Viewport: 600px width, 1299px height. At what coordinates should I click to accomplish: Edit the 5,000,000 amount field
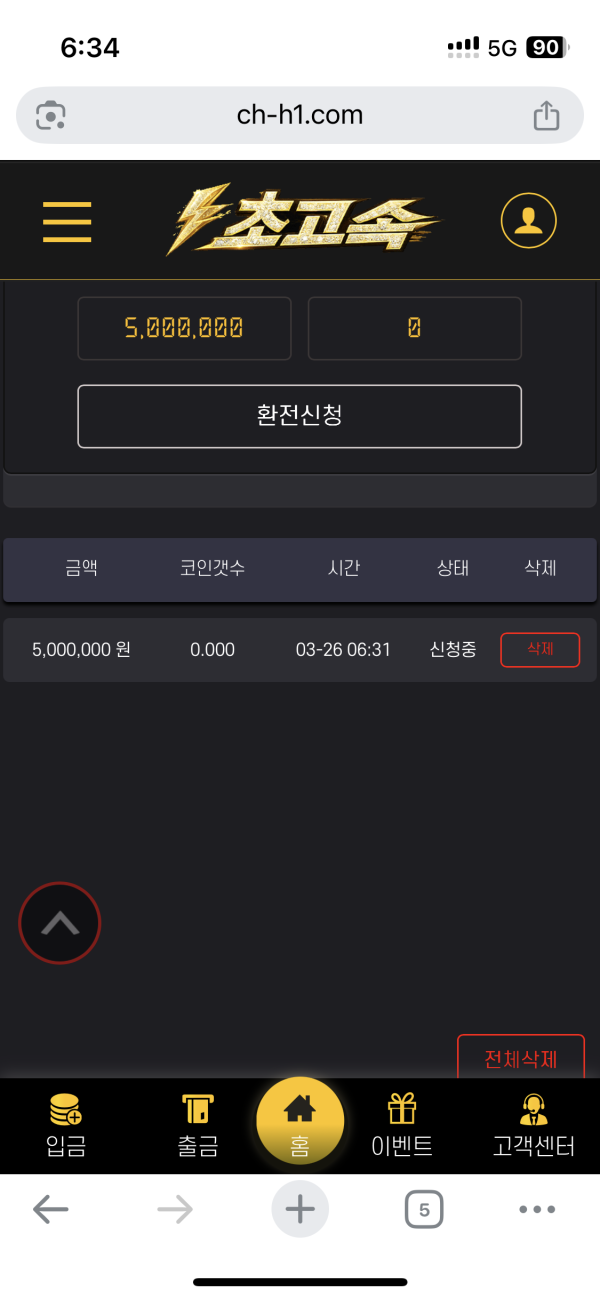pyautogui.click(x=184, y=328)
